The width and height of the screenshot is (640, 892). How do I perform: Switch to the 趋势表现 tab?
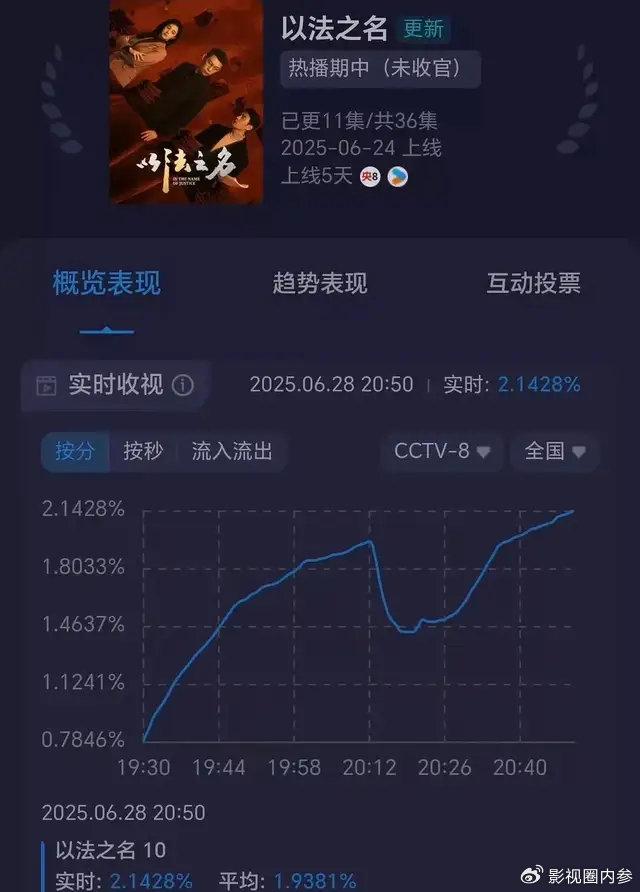coord(320,283)
